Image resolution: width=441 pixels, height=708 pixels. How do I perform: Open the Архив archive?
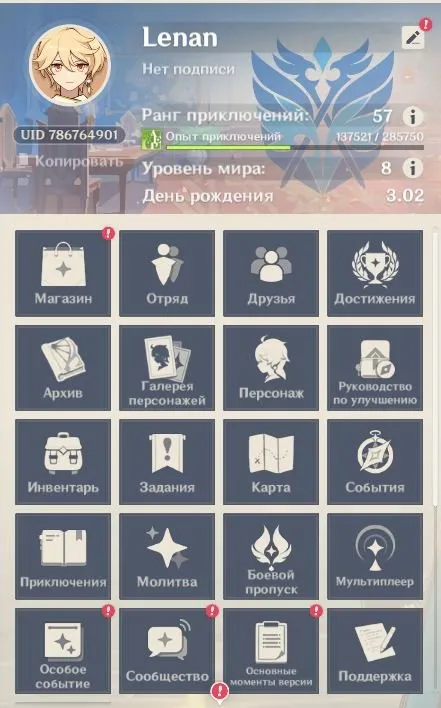(63, 368)
